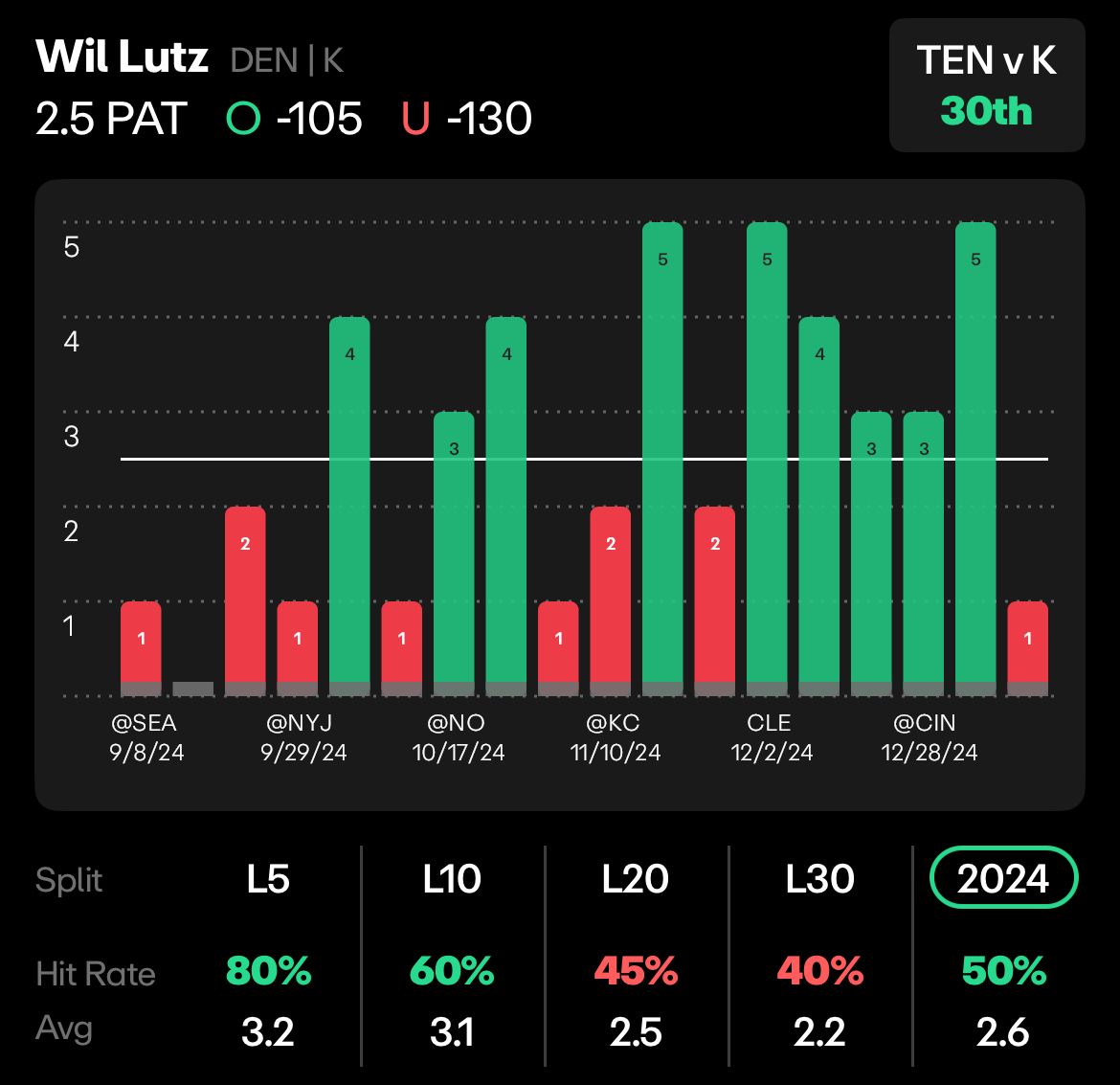Switch to the L5 split
The height and width of the screenshot is (1085, 1120).
pyautogui.click(x=268, y=879)
